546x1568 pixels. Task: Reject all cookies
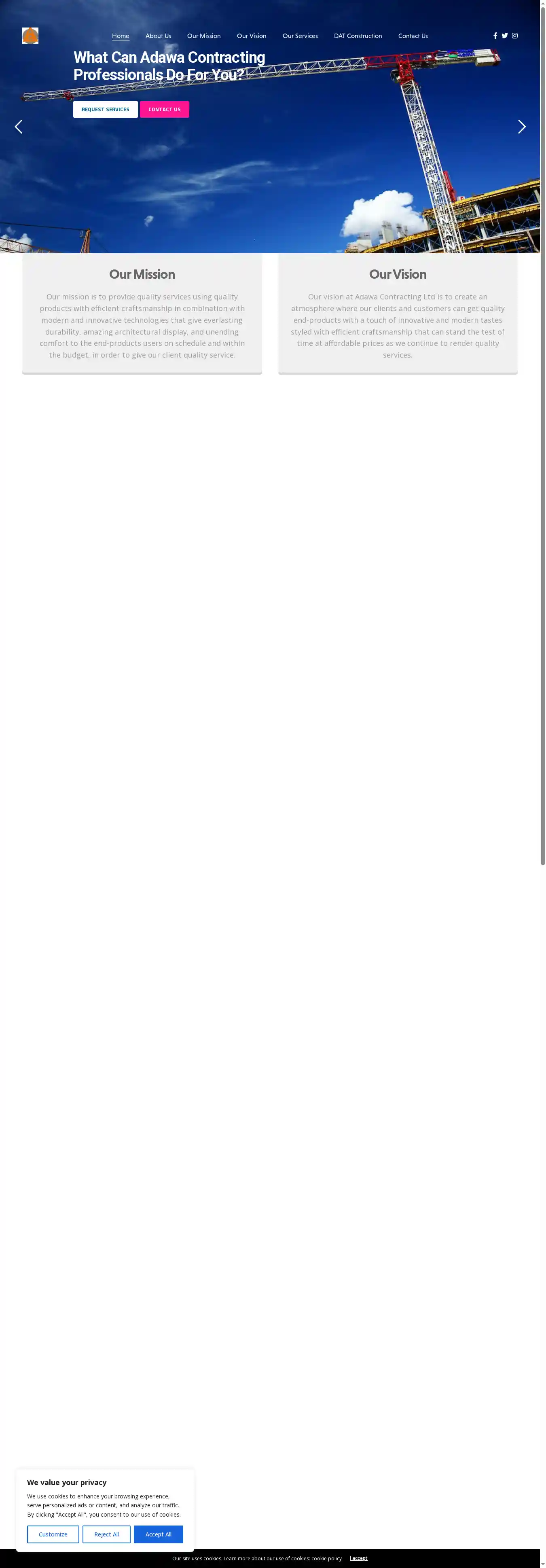106,1534
